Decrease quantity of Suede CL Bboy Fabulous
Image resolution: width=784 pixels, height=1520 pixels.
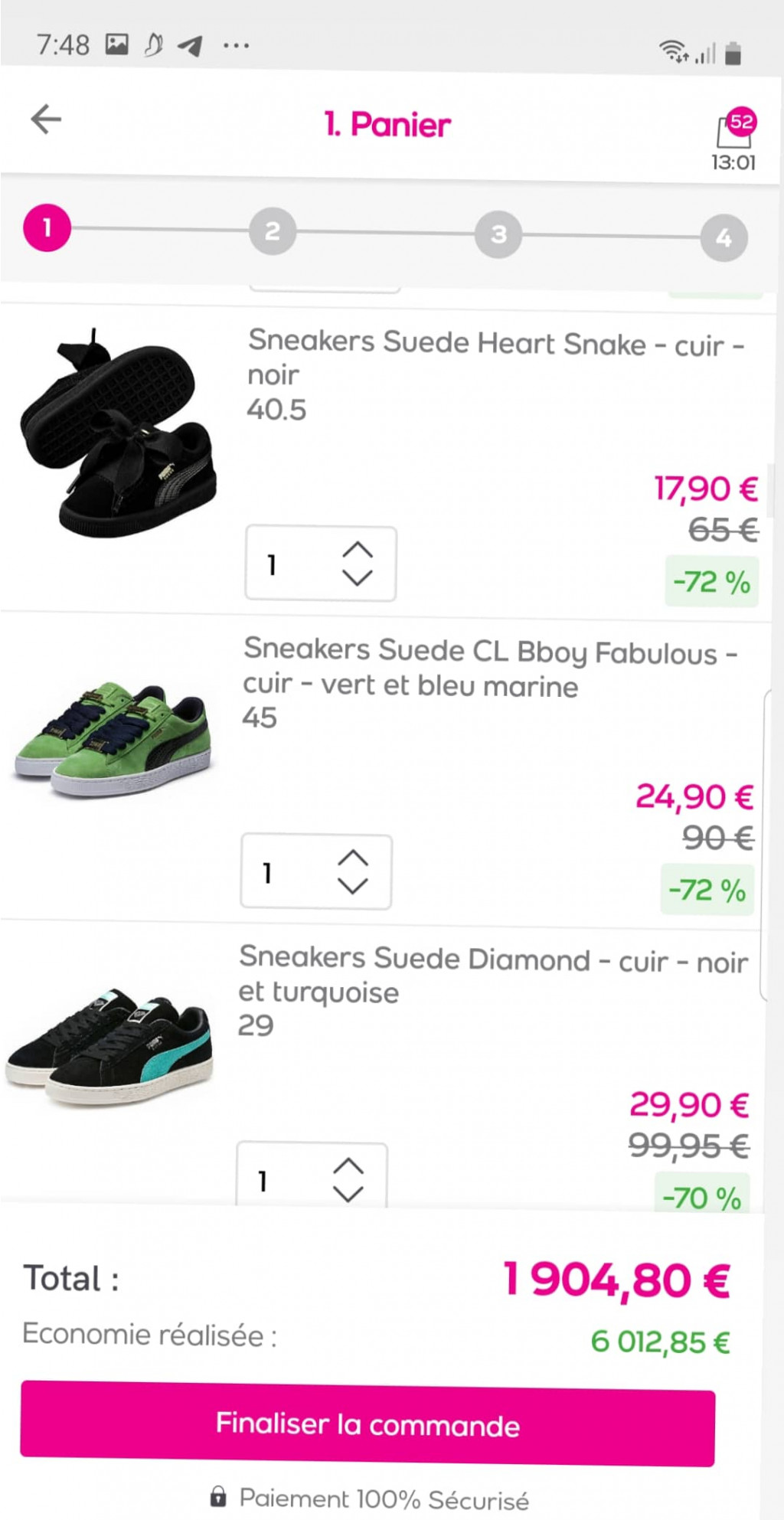[x=352, y=886]
